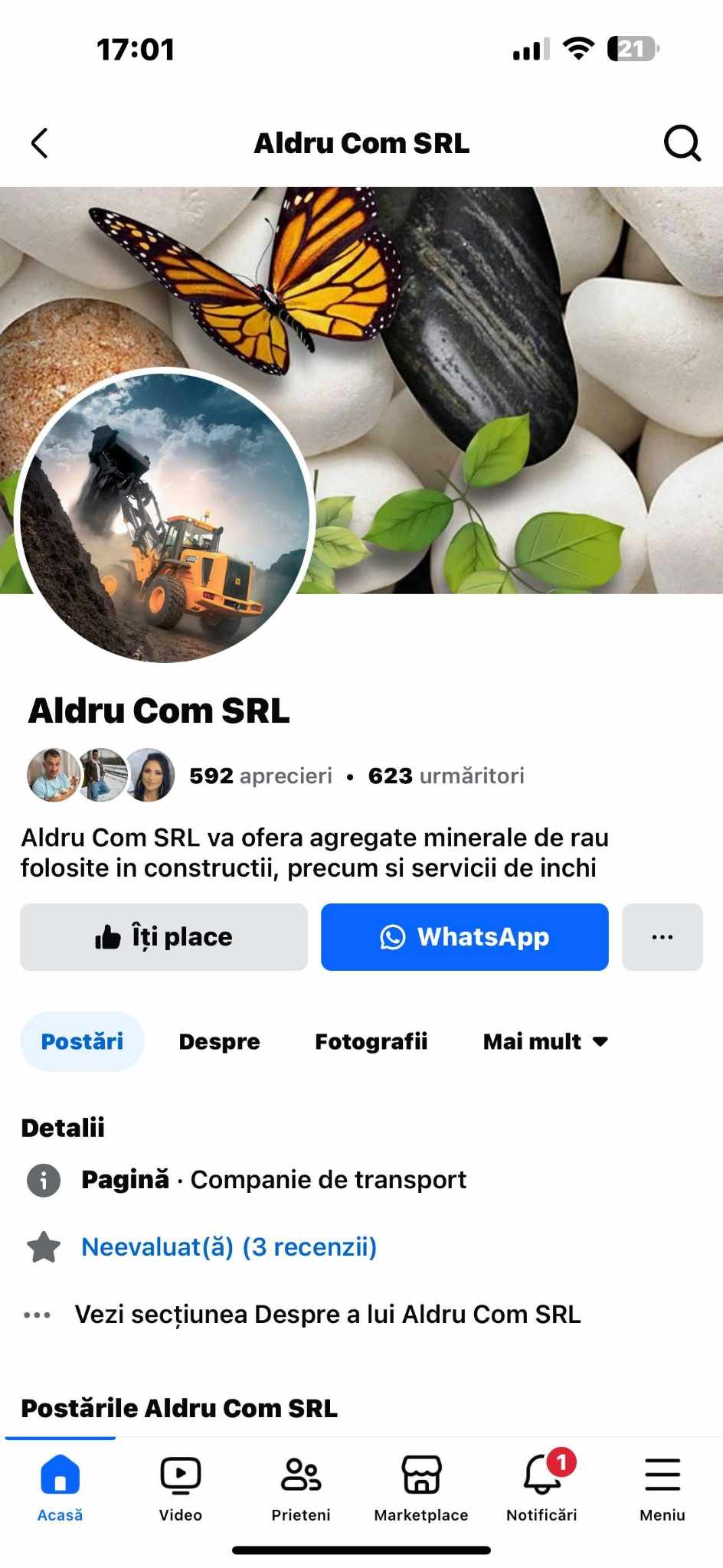Switch to the Fotografii tab

(371, 1041)
